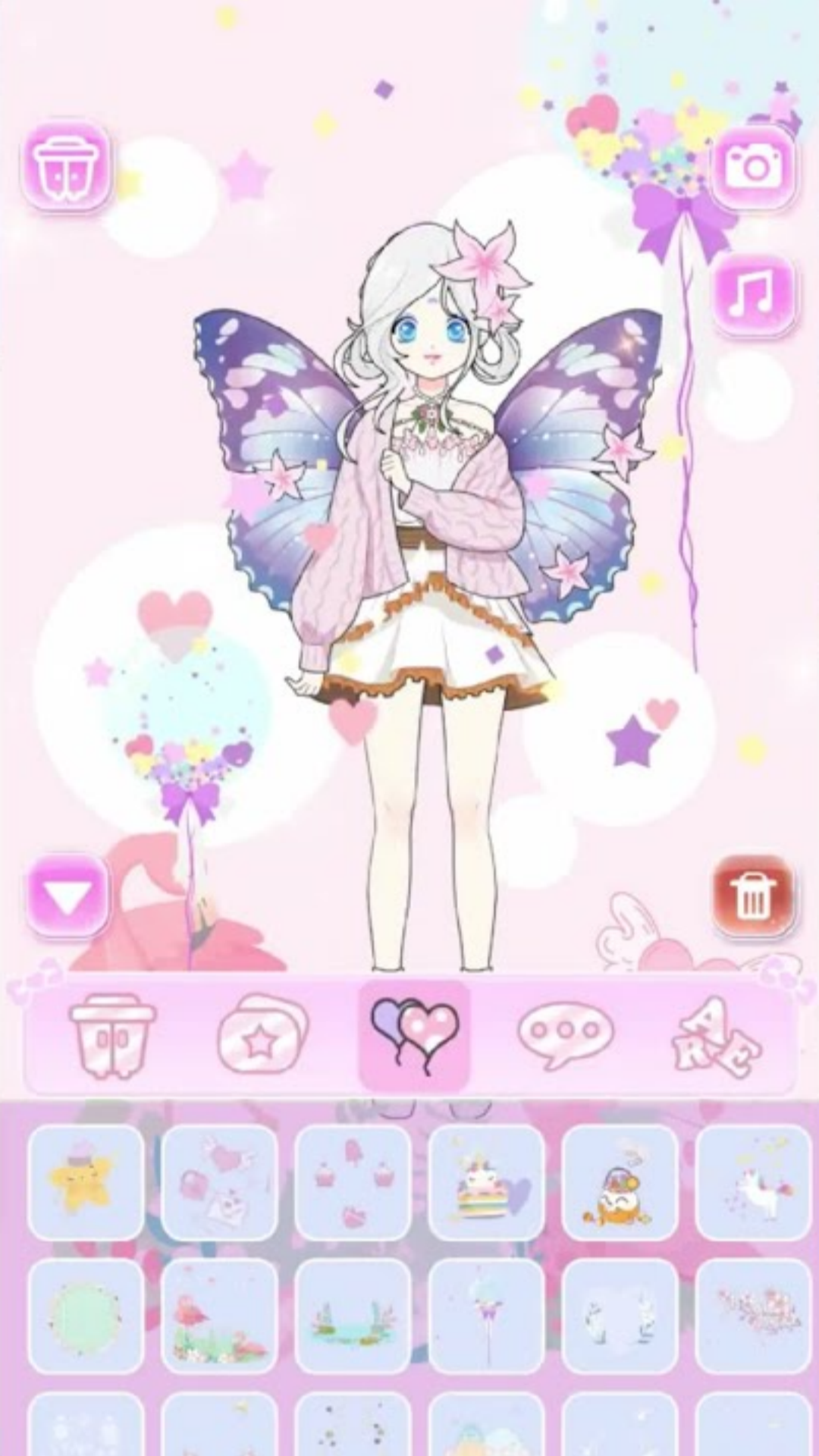This screenshot has height=1456, width=819.
Task: Choose the love letters and hearts sticker
Action: point(219,1182)
